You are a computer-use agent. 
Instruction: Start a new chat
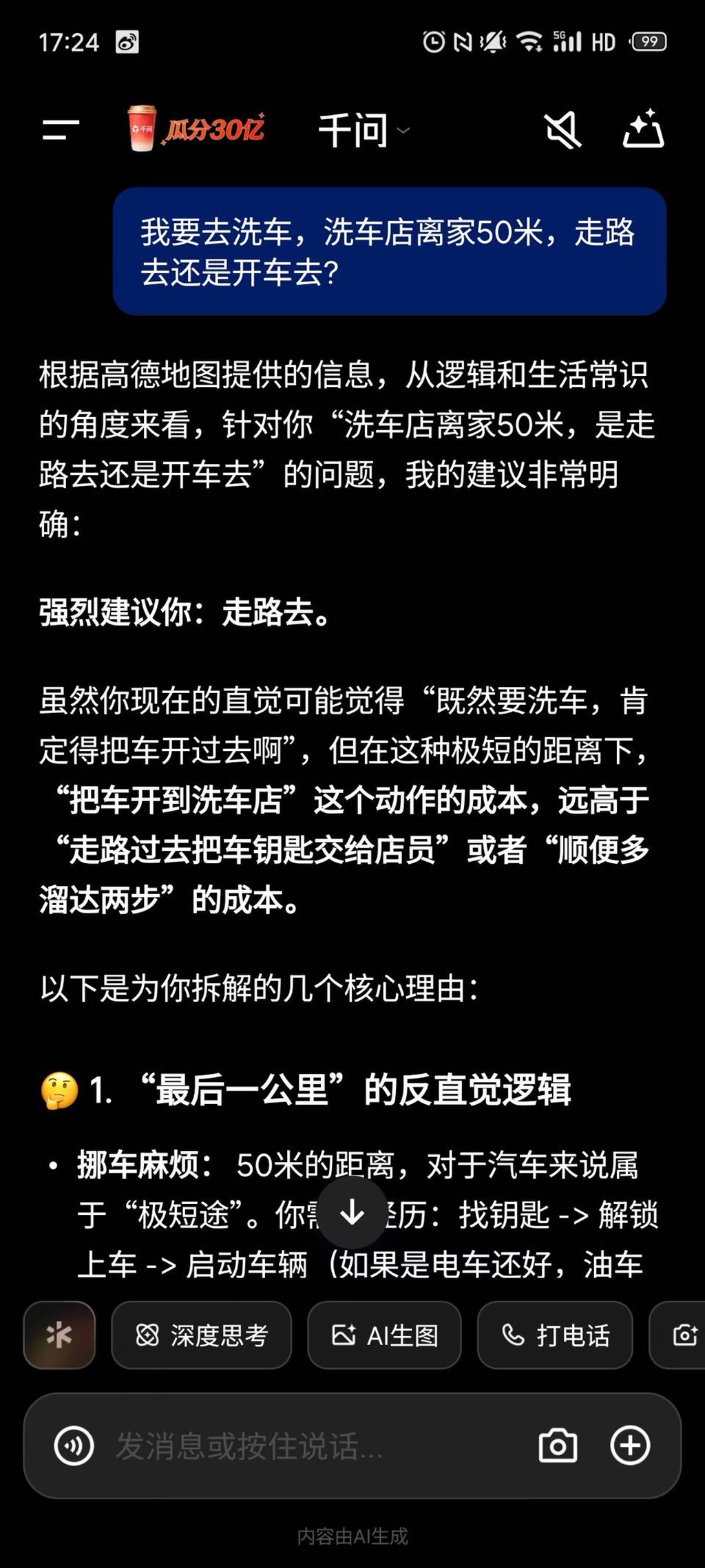[643, 129]
